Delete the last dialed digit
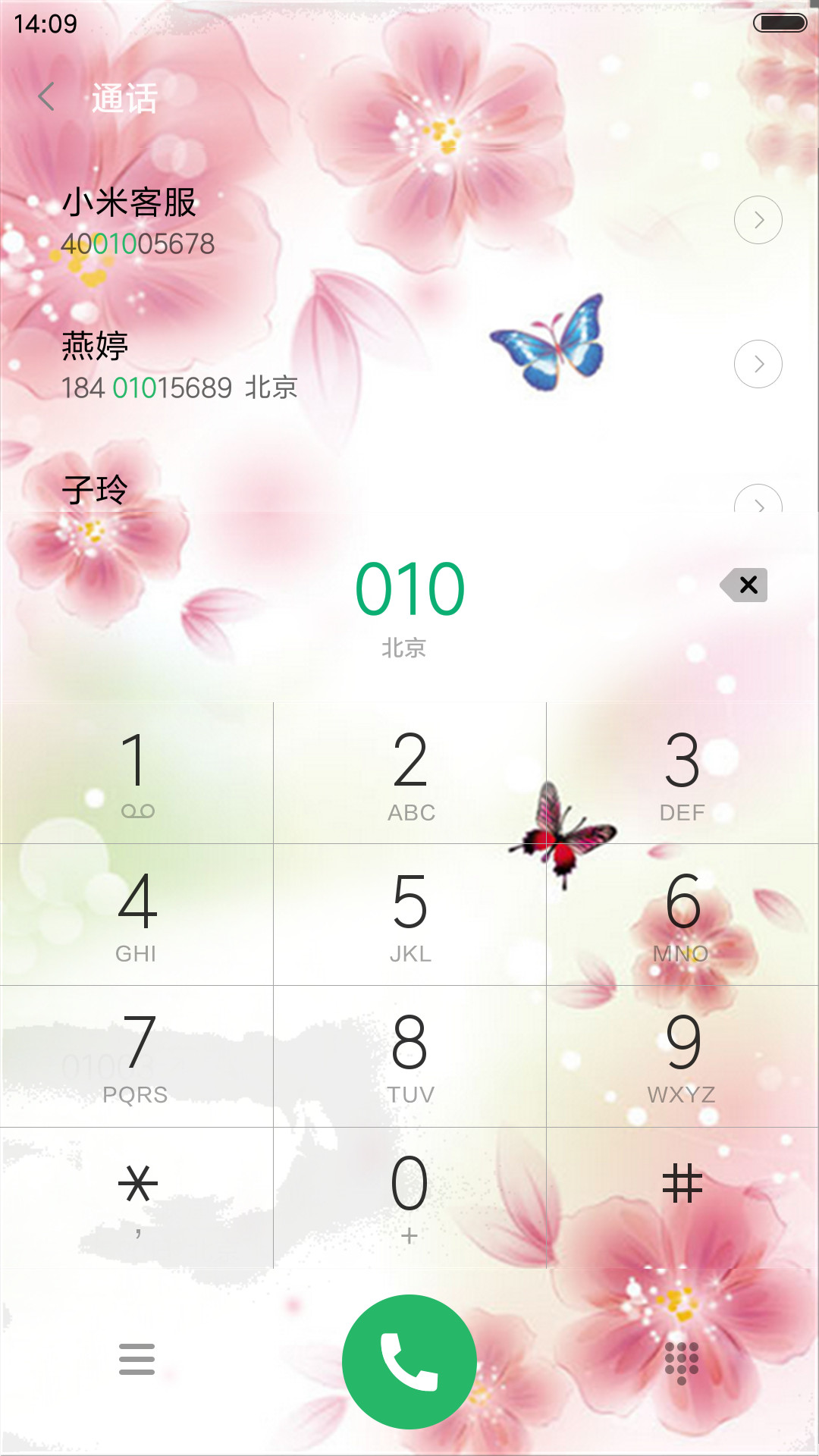Image resolution: width=819 pixels, height=1456 pixels. (x=744, y=585)
